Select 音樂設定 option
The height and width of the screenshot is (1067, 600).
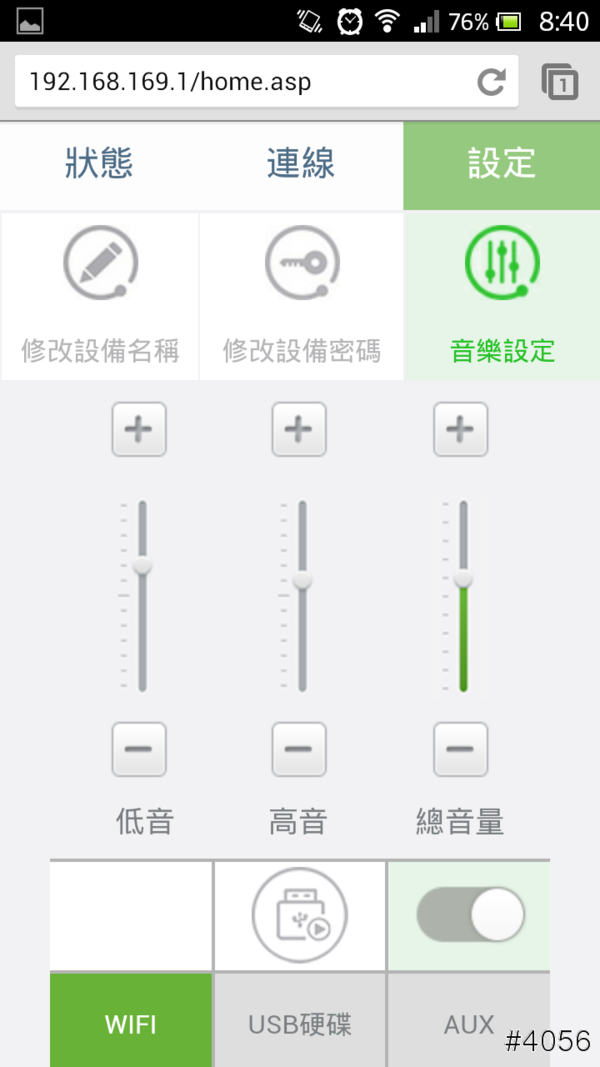click(x=502, y=296)
